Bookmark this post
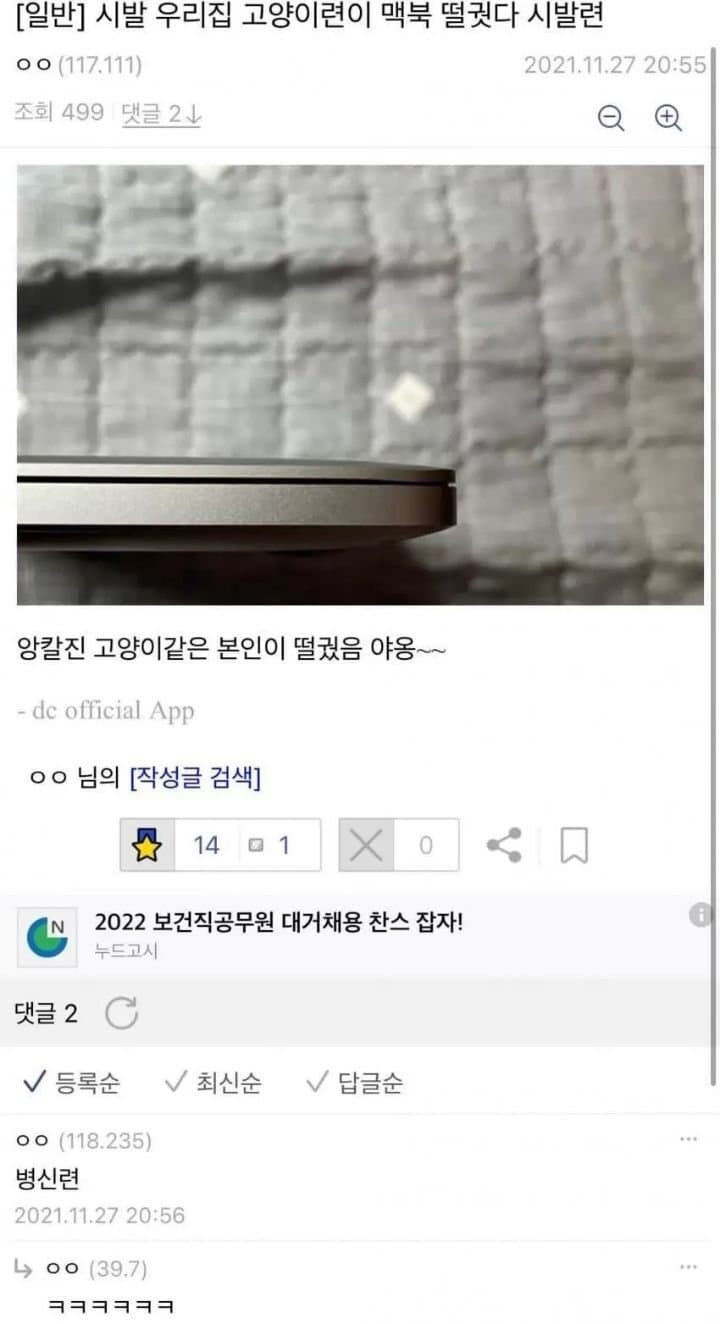The image size is (720, 1324). tap(573, 846)
